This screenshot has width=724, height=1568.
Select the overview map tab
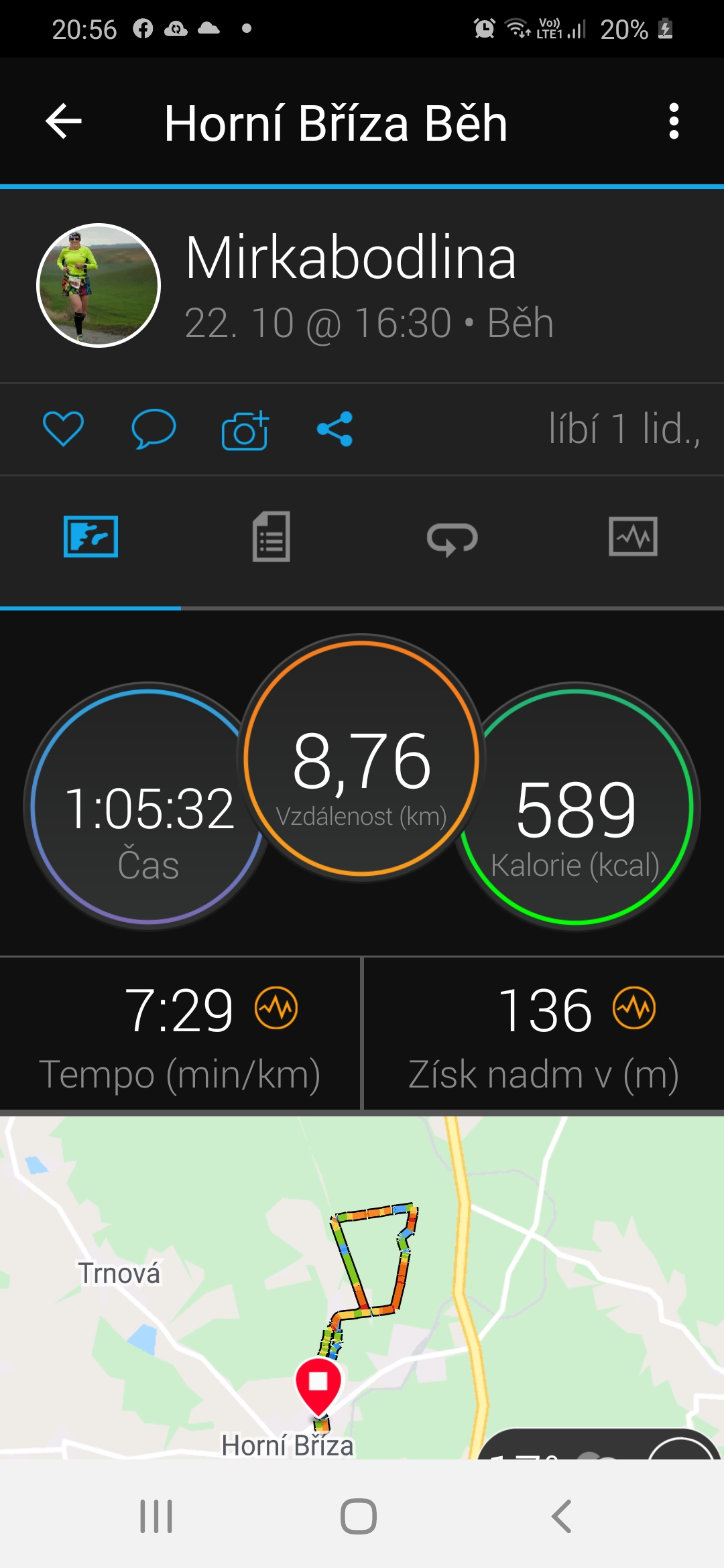pyautogui.click(x=90, y=537)
